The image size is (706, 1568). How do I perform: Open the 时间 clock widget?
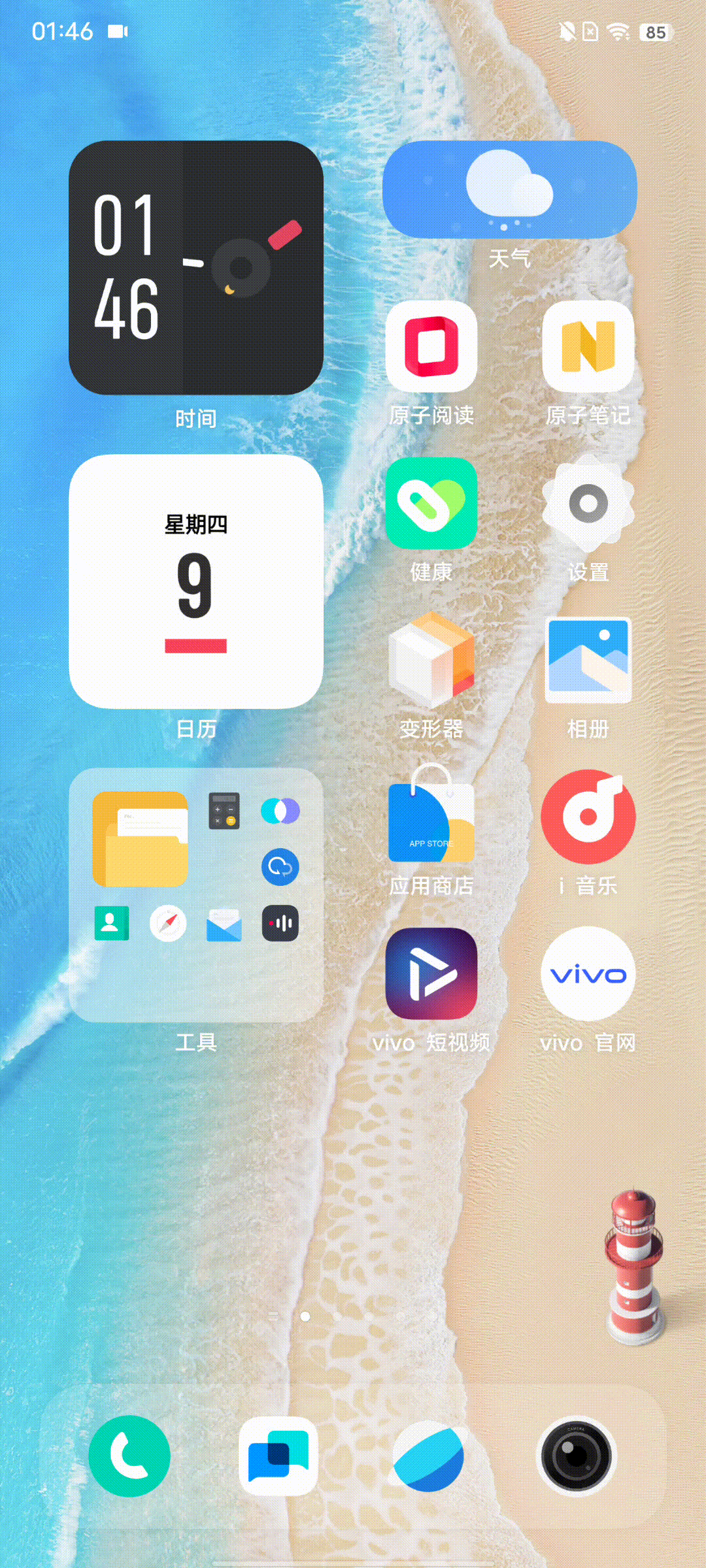tap(196, 268)
